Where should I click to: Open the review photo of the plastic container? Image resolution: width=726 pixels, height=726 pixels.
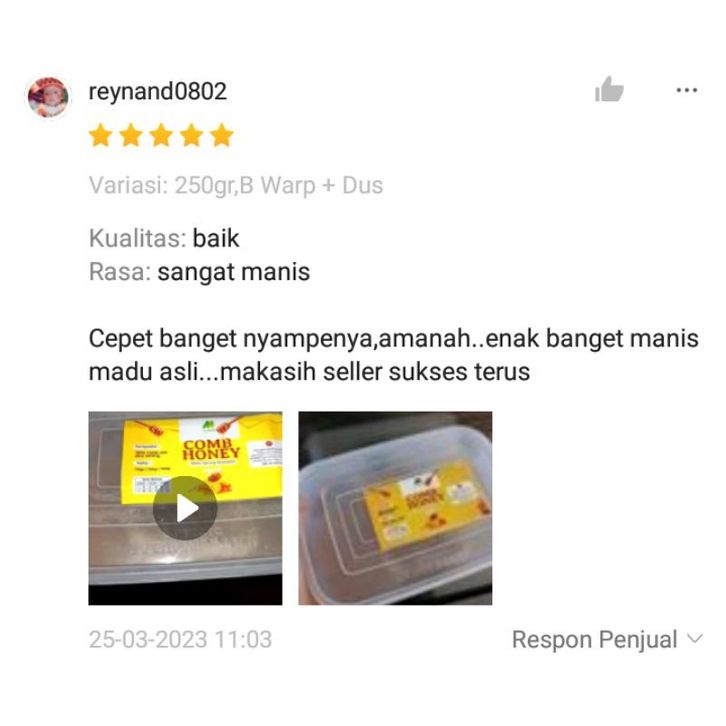click(395, 508)
